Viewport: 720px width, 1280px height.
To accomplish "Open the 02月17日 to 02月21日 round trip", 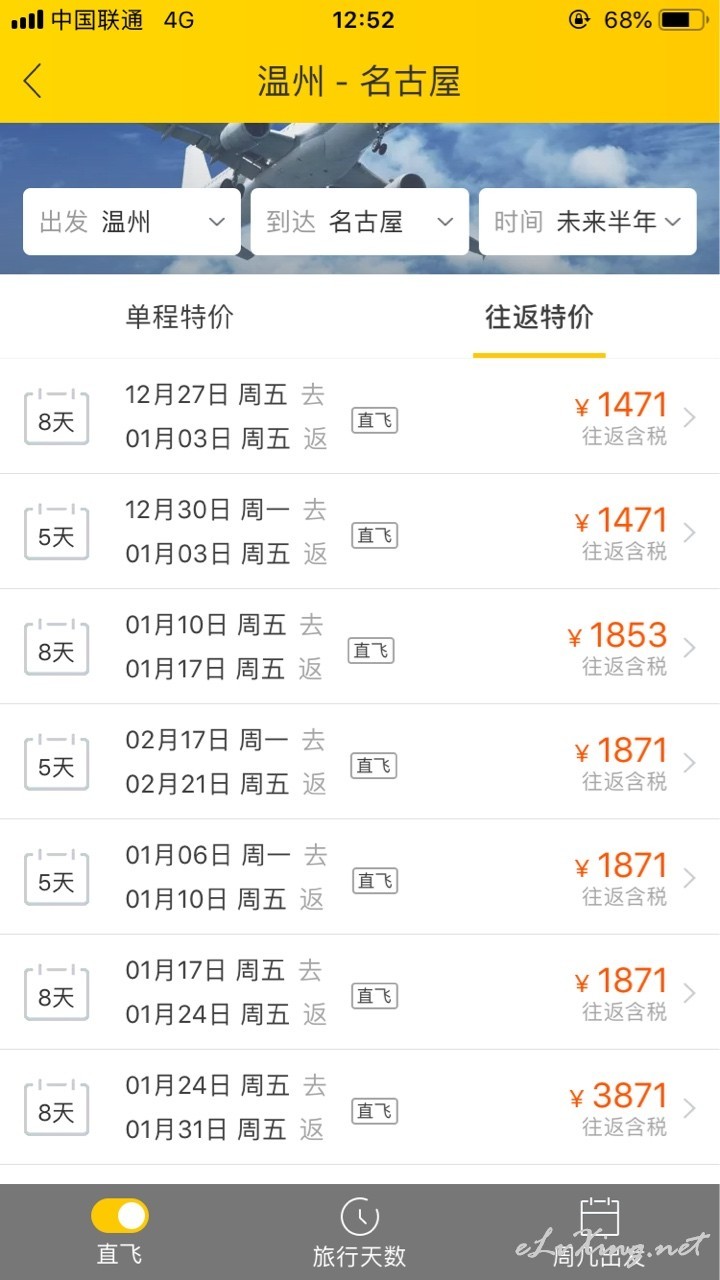I will [360, 762].
